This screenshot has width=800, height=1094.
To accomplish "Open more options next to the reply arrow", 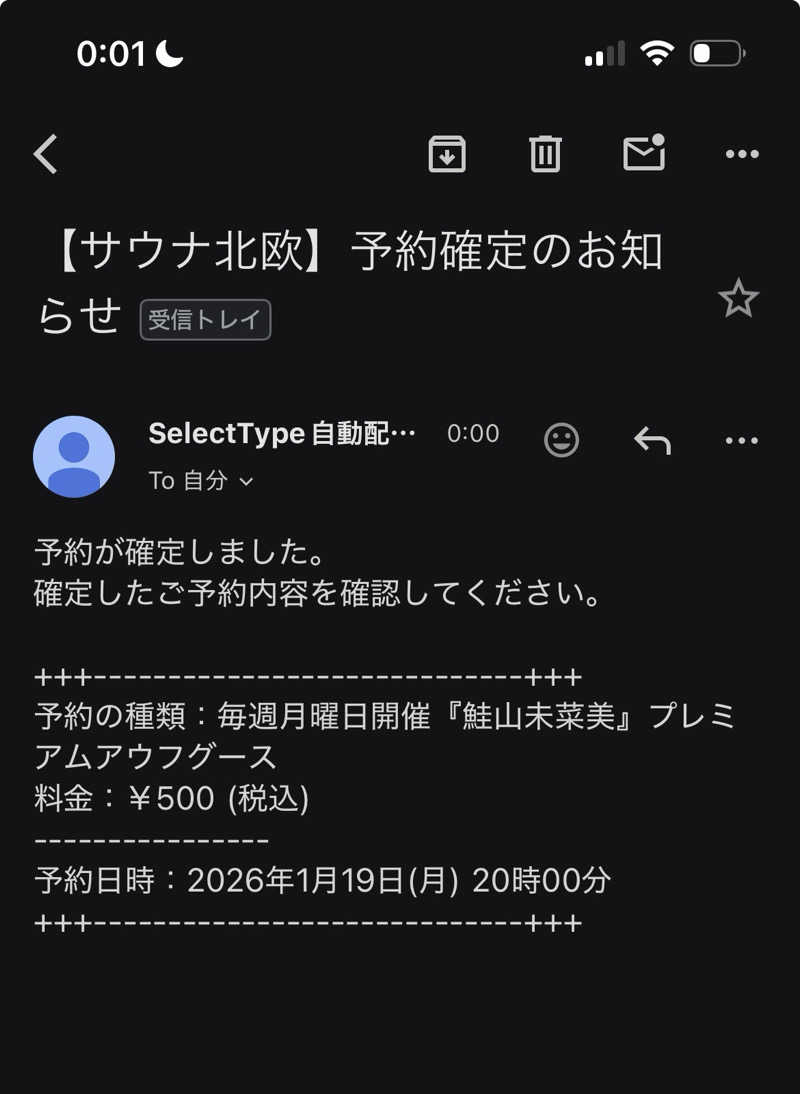I will click(x=742, y=440).
